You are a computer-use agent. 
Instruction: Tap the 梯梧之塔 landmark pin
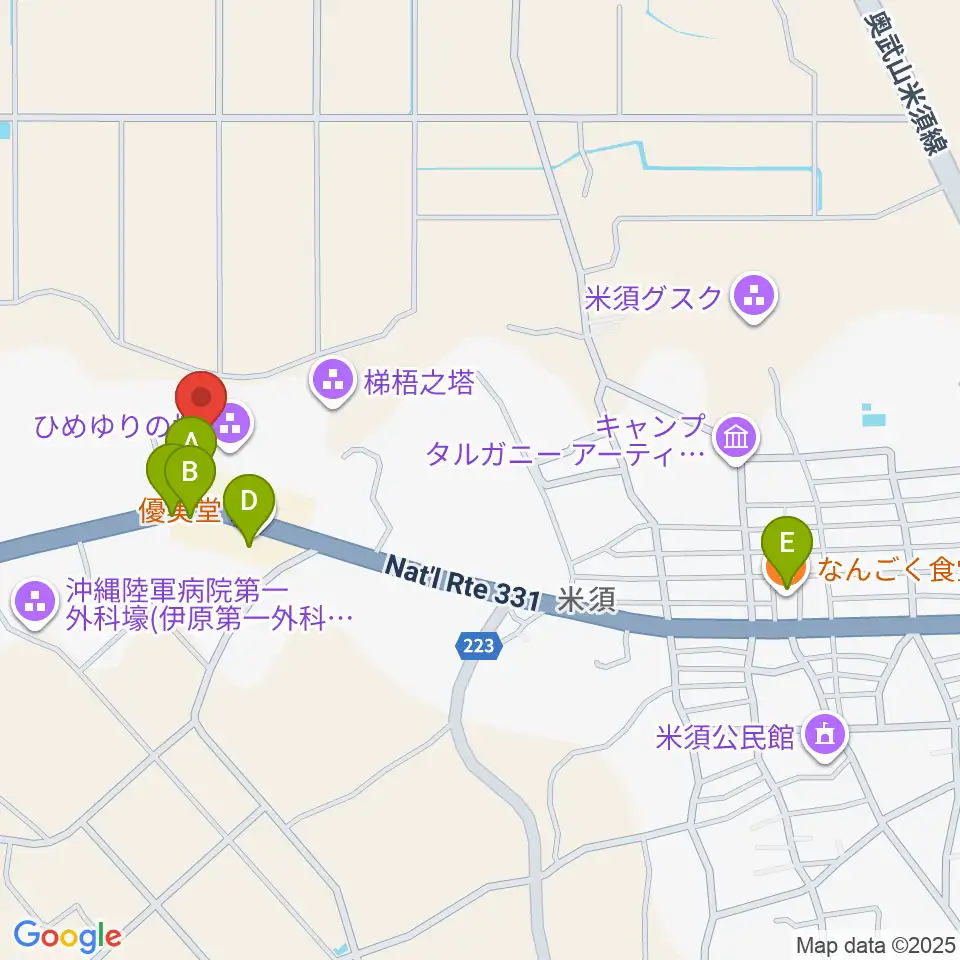(333, 382)
